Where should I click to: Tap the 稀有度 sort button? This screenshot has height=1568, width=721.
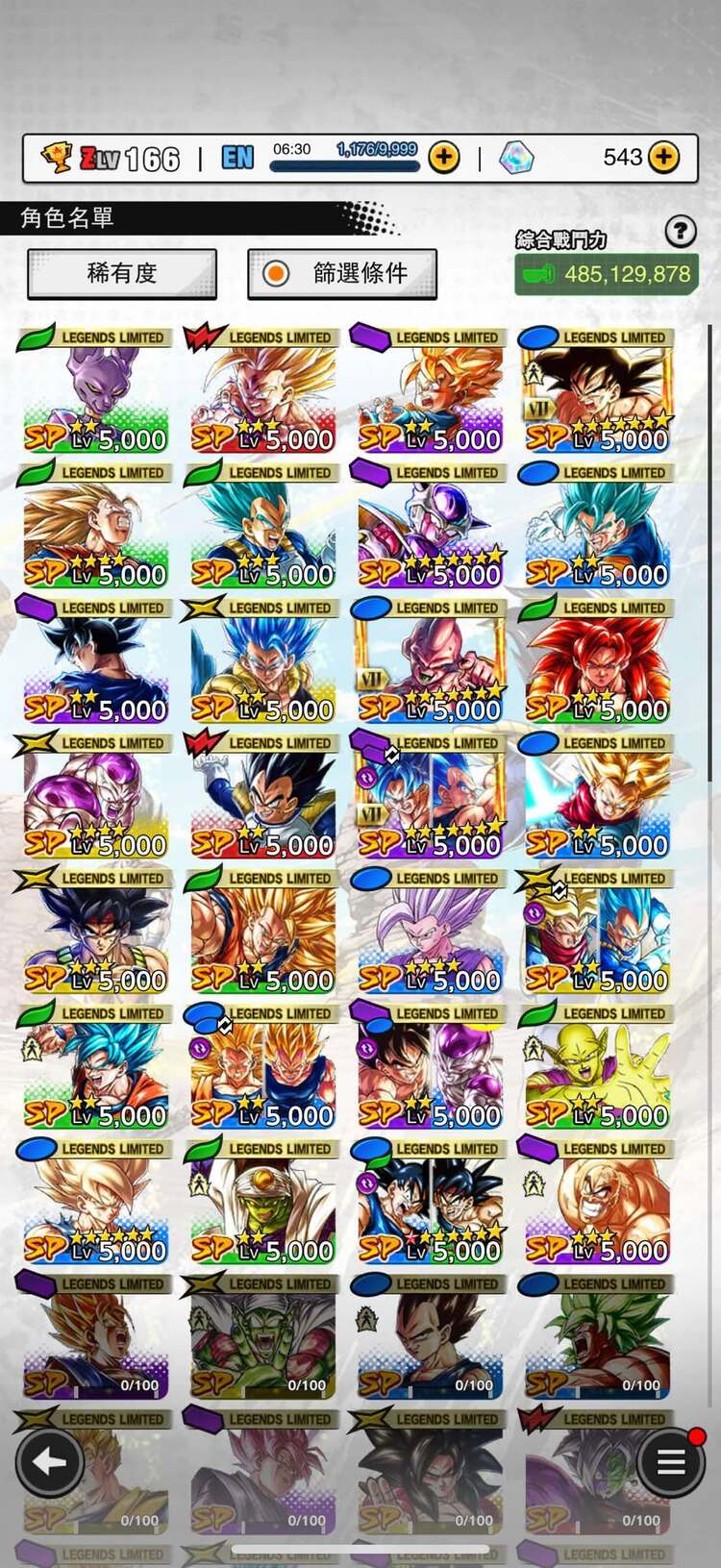click(122, 274)
